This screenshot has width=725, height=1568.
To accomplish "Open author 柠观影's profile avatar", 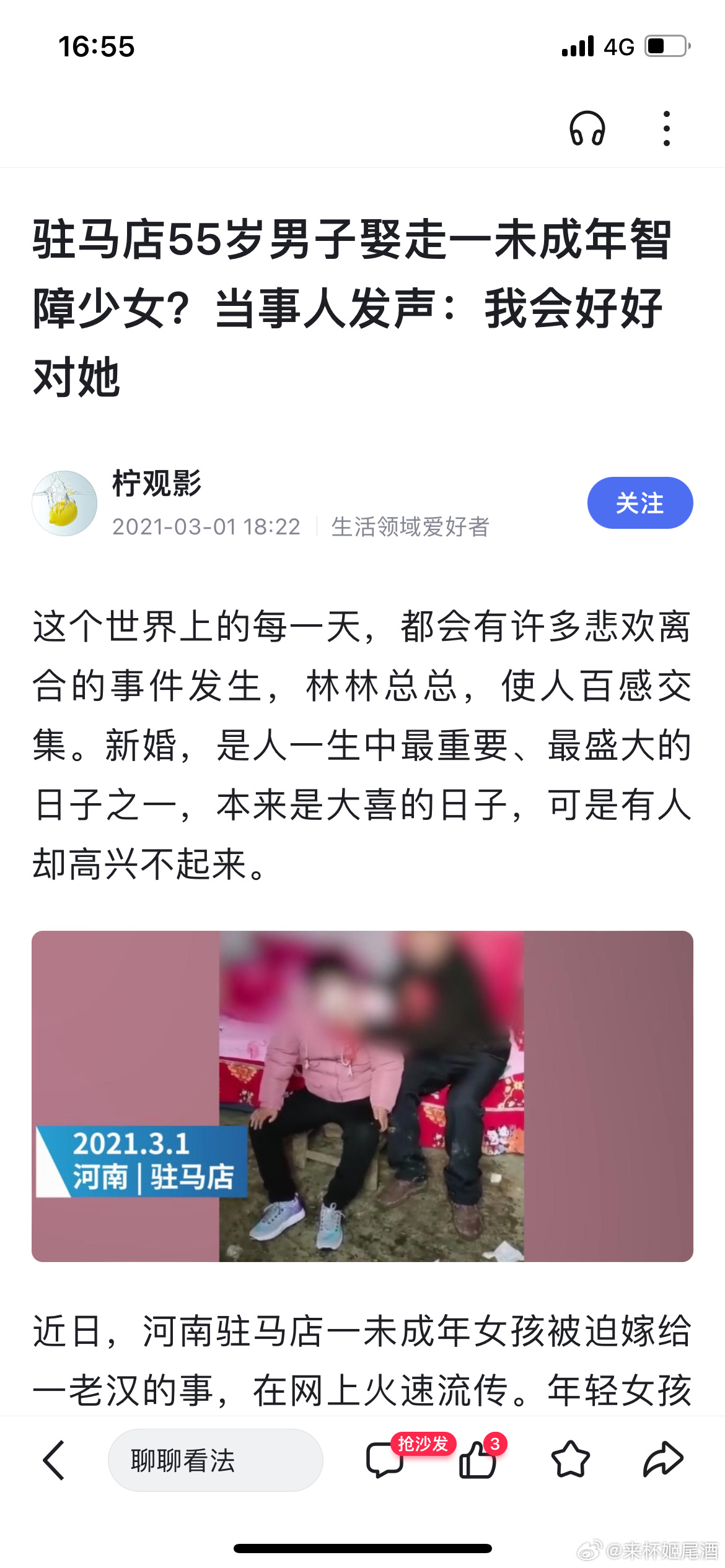I will 64,503.
